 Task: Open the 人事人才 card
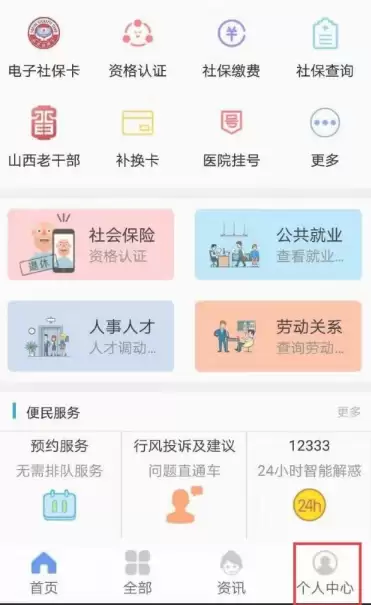(x=91, y=336)
